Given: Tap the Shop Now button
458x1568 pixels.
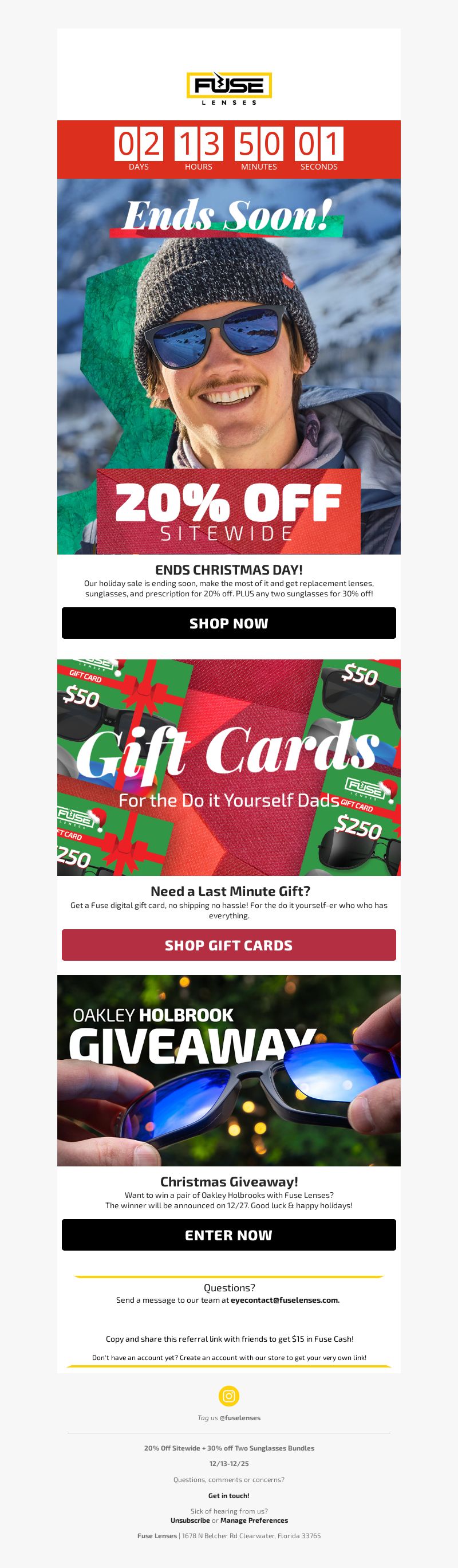Looking at the screenshot, I should 228,623.
